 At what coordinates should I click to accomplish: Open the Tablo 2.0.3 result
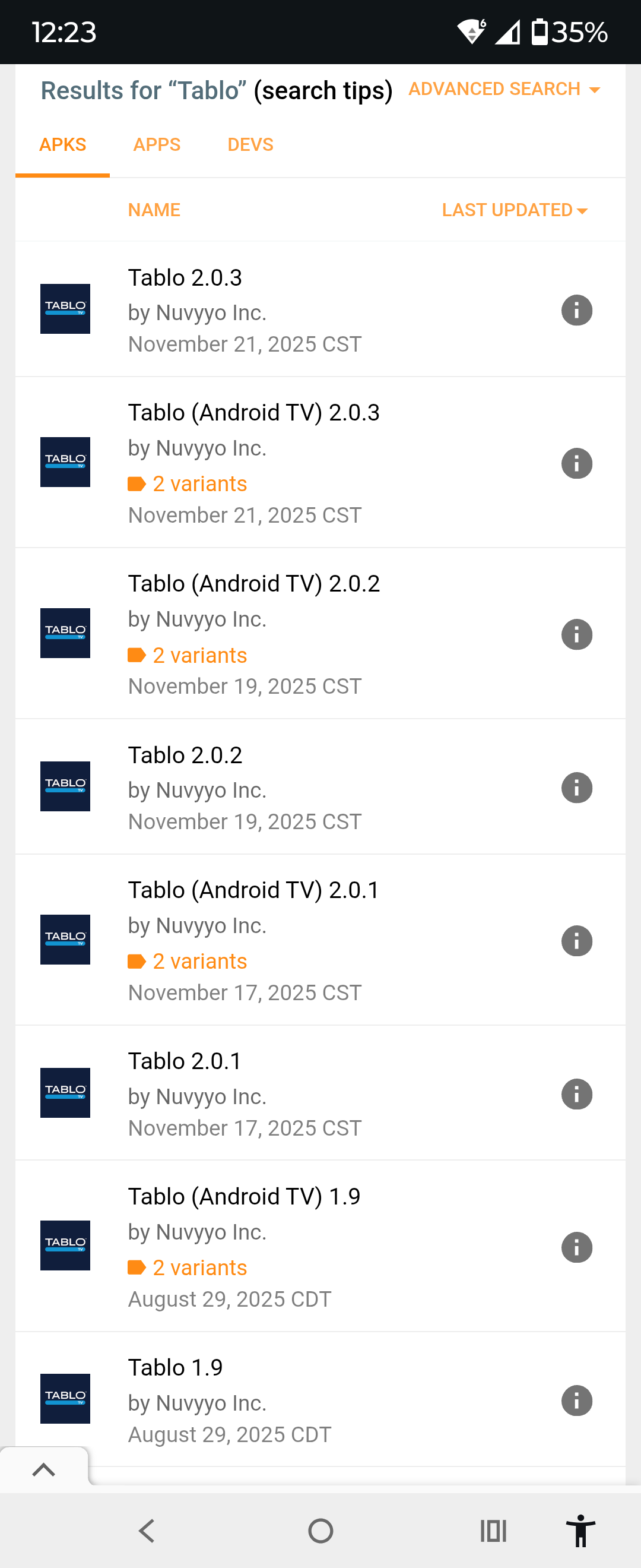(x=185, y=277)
